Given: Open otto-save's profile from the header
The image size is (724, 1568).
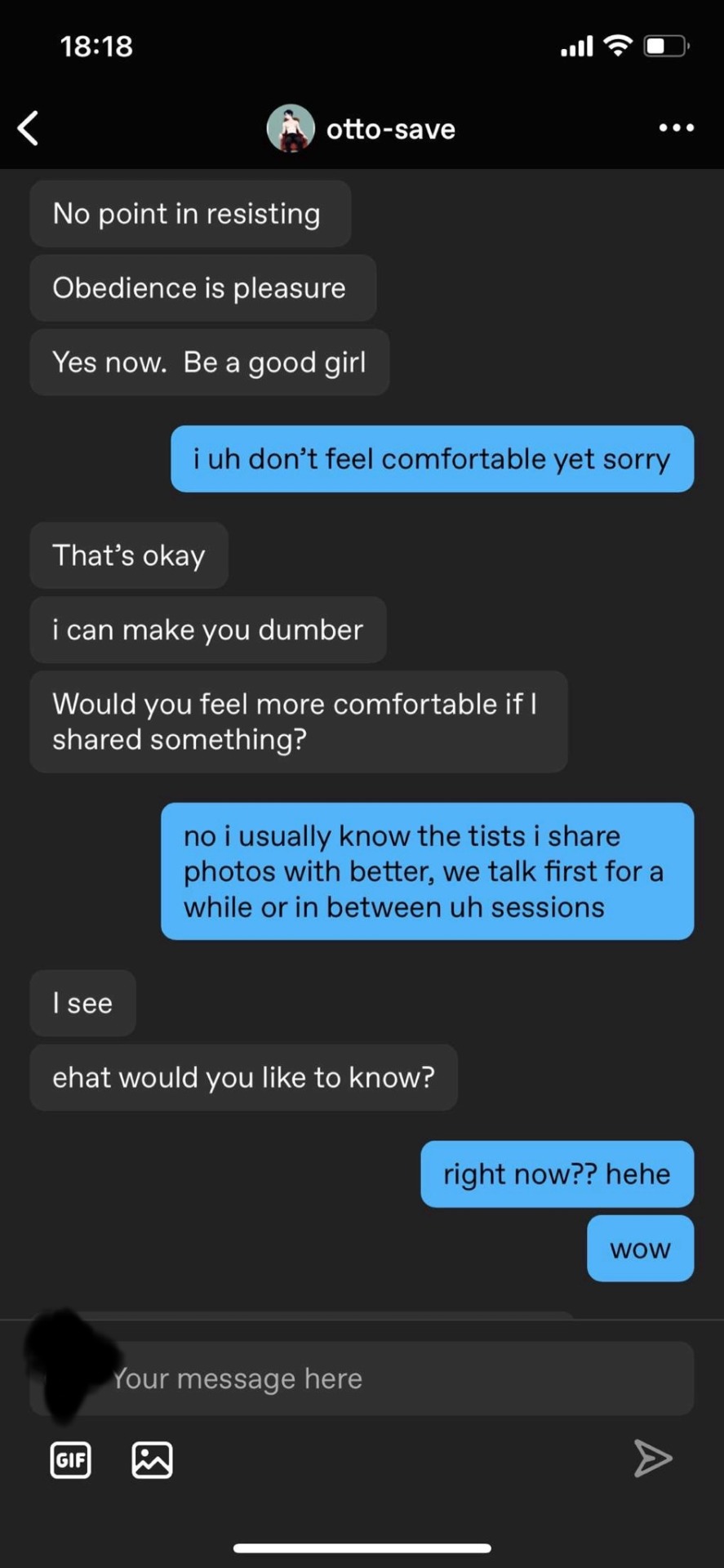Looking at the screenshot, I should pyautogui.click(x=362, y=128).
